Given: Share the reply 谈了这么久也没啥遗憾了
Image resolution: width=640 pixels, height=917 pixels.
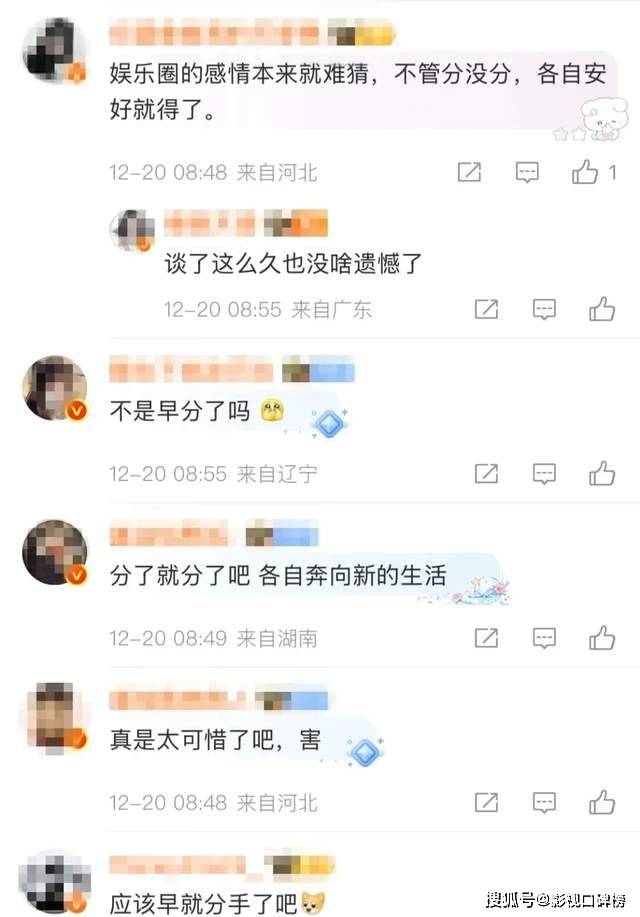Looking at the screenshot, I should pos(486,309).
